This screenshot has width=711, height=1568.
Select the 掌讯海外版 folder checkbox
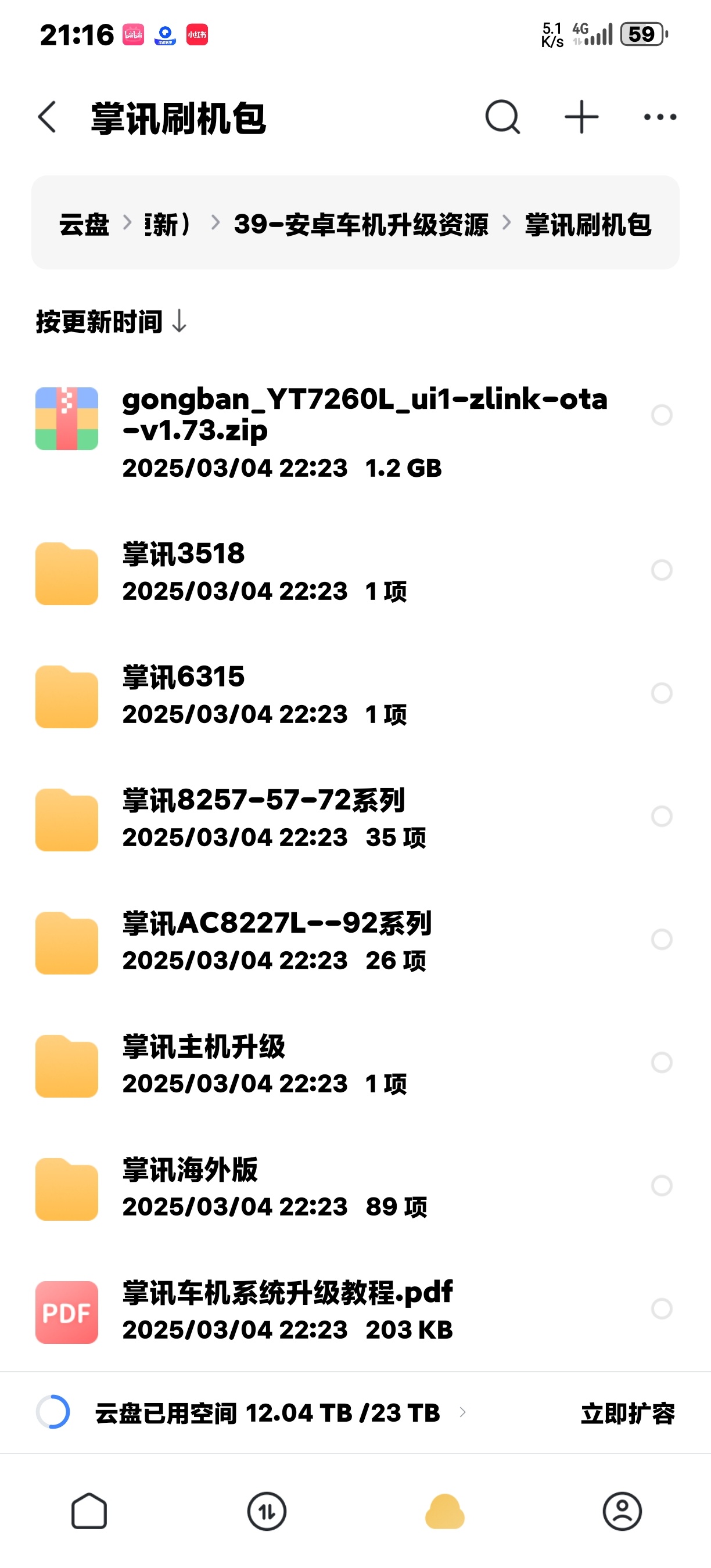(x=662, y=1185)
